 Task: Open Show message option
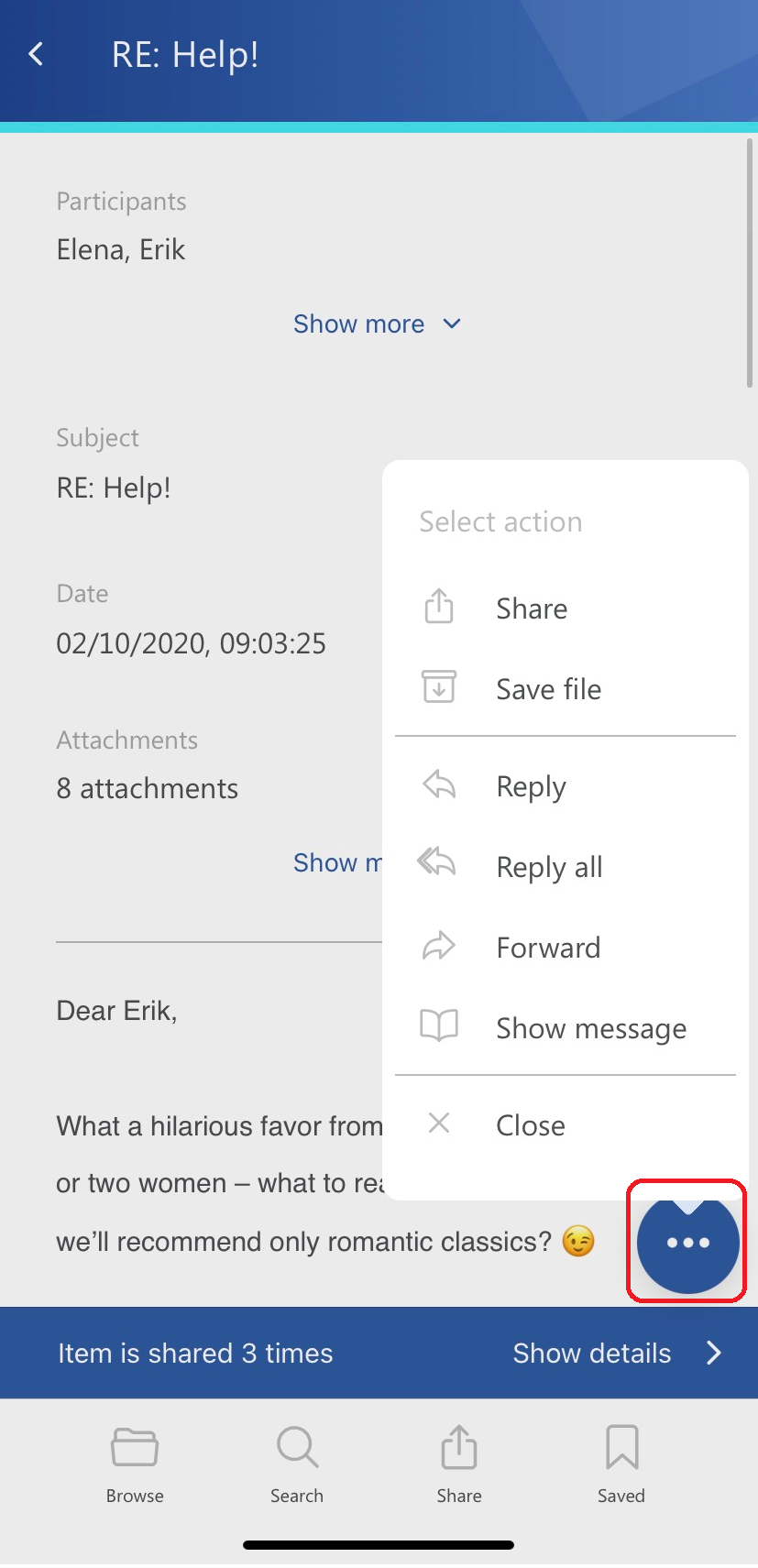coord(565,1027)
